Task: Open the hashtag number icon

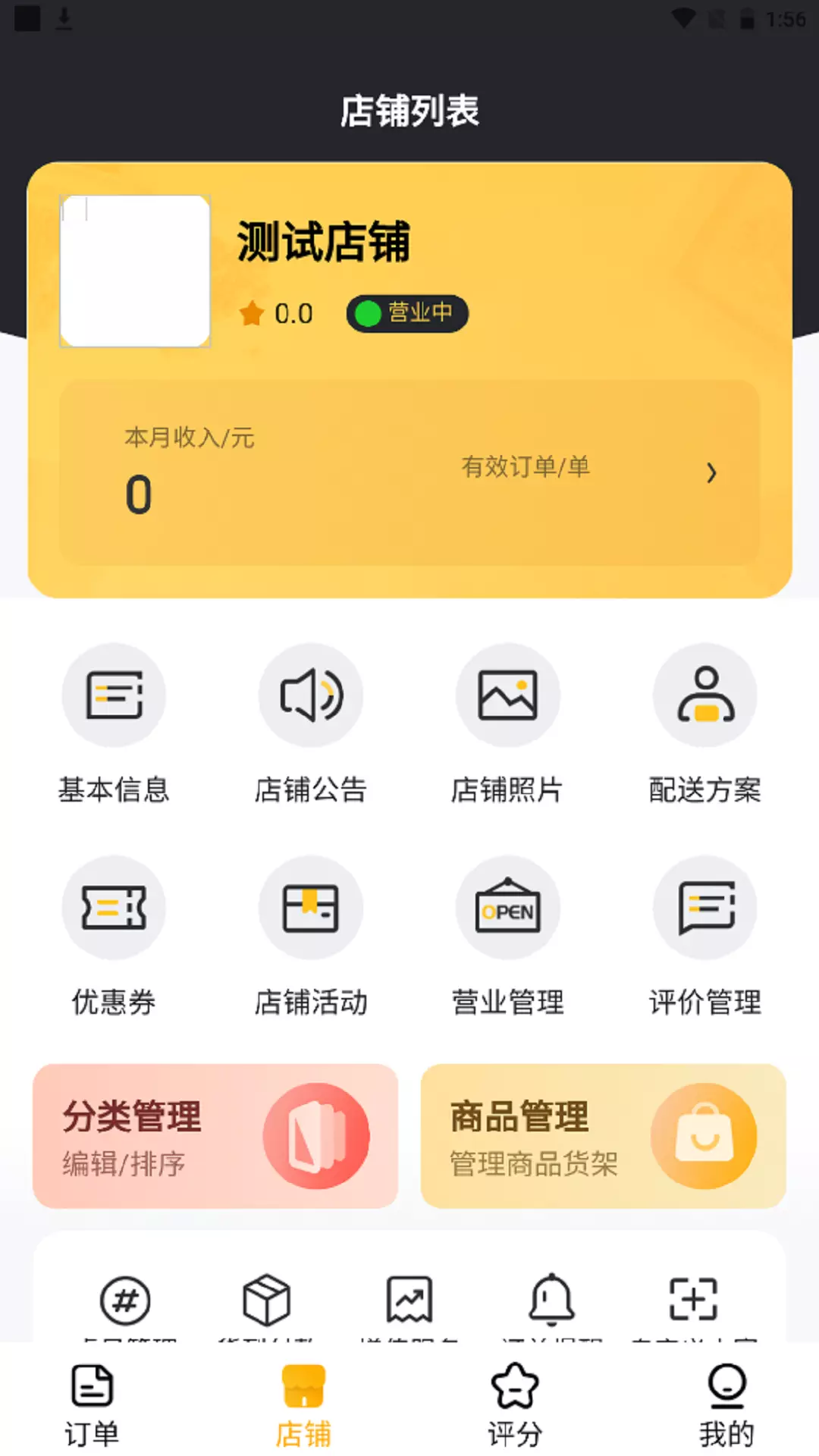Action: (125, 1301)
